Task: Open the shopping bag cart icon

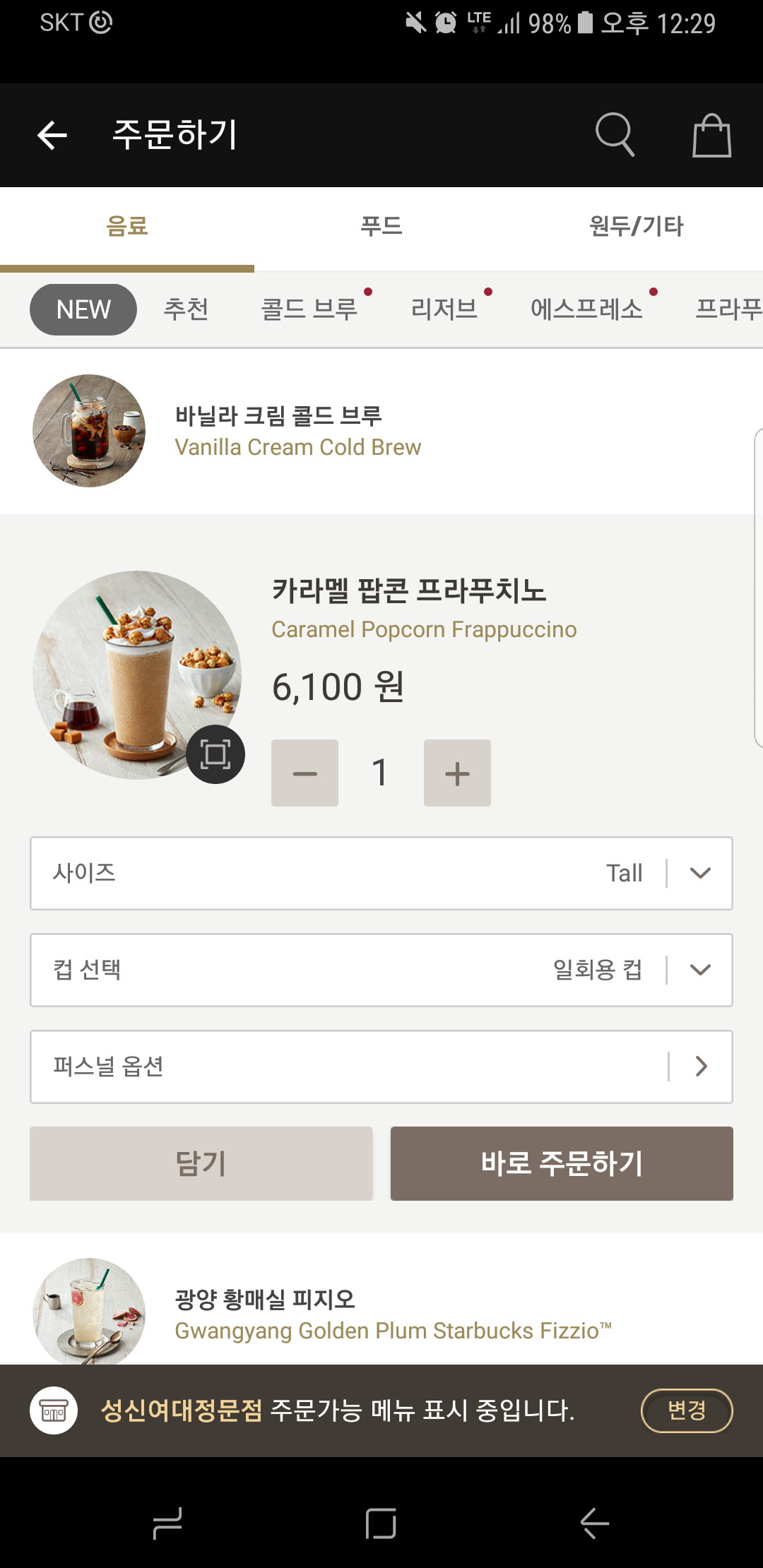Action: coord(711,135)
